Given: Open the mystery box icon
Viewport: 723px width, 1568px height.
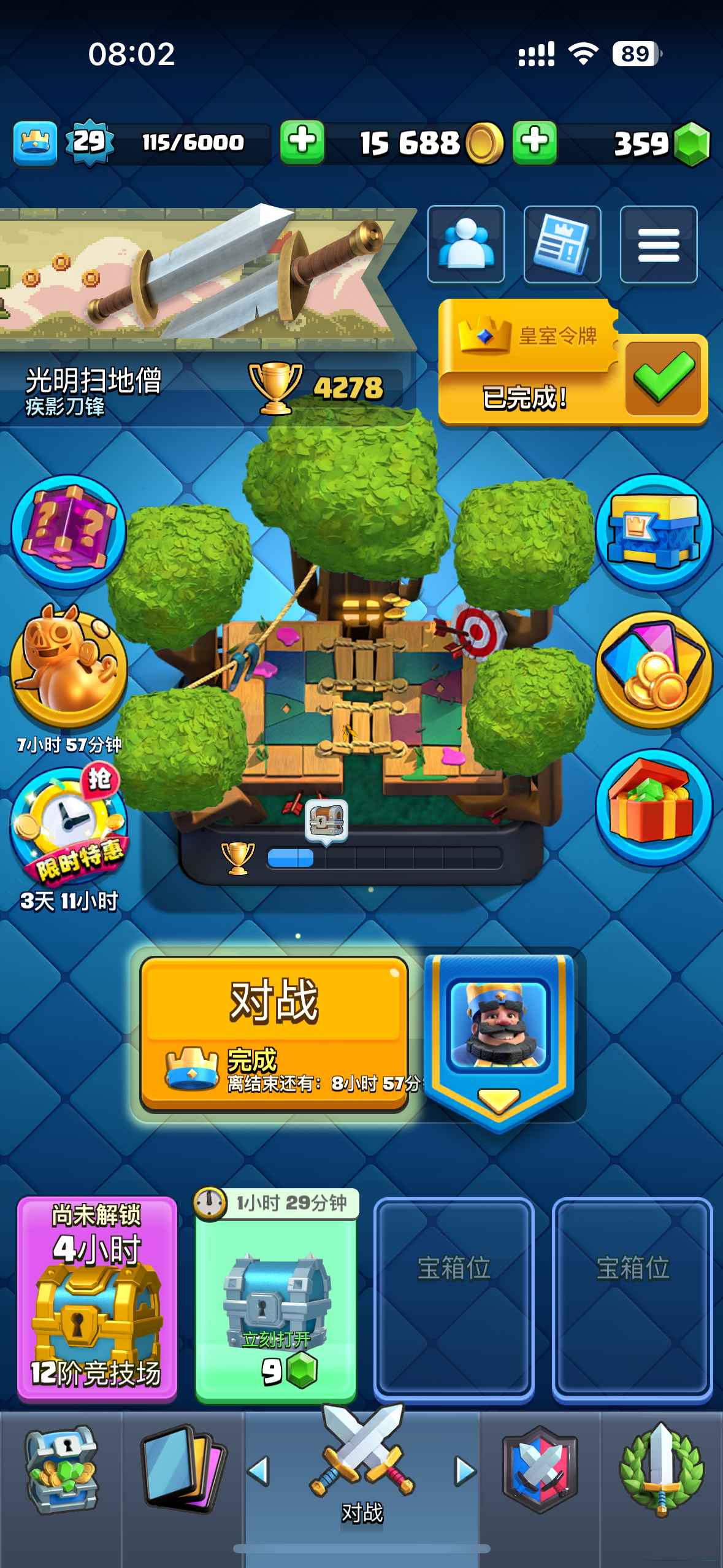Looking at the screenshot, I should [69, 531].
